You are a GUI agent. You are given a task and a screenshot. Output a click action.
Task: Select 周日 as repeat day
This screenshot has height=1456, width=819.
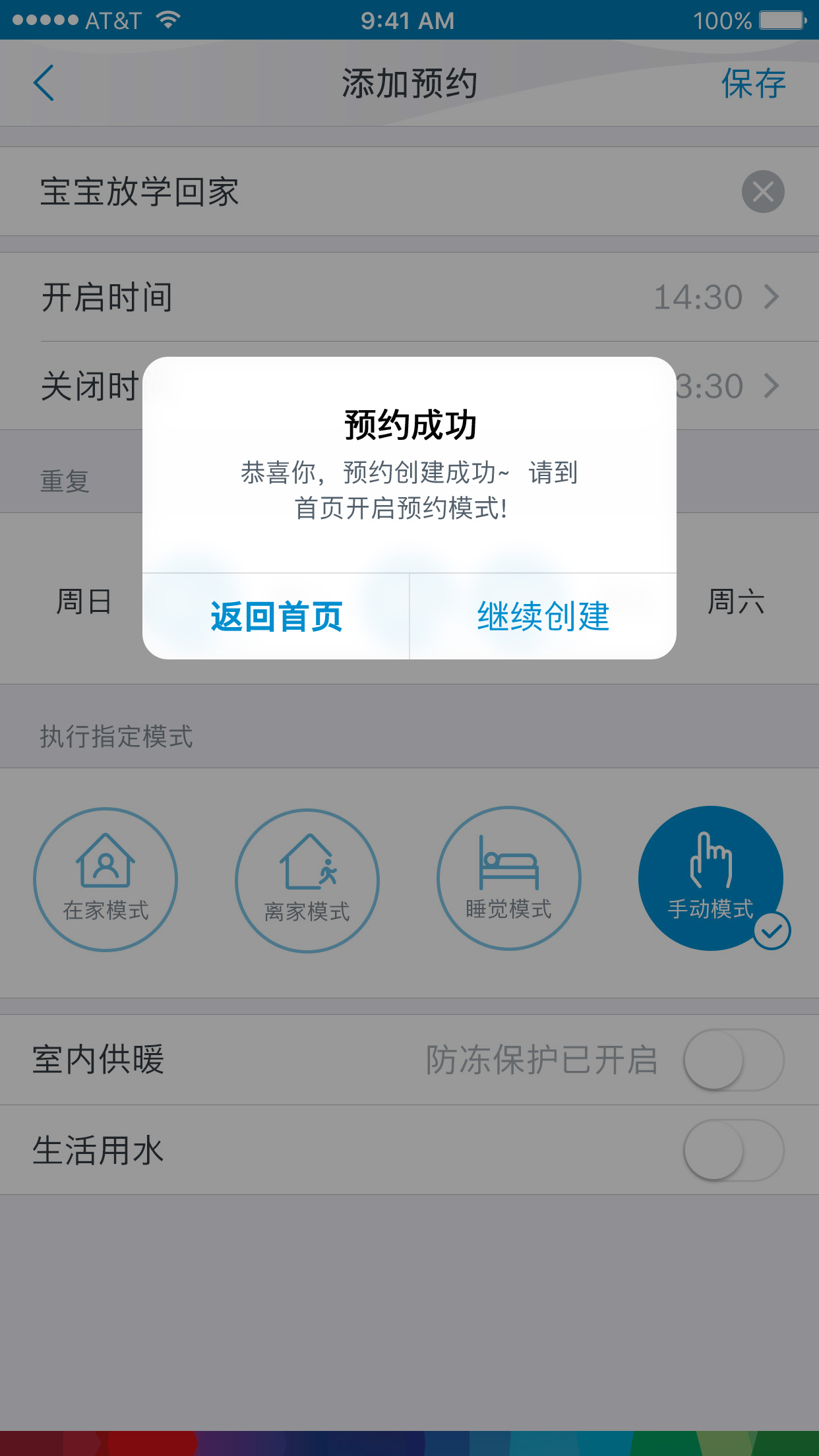(84, 601)
